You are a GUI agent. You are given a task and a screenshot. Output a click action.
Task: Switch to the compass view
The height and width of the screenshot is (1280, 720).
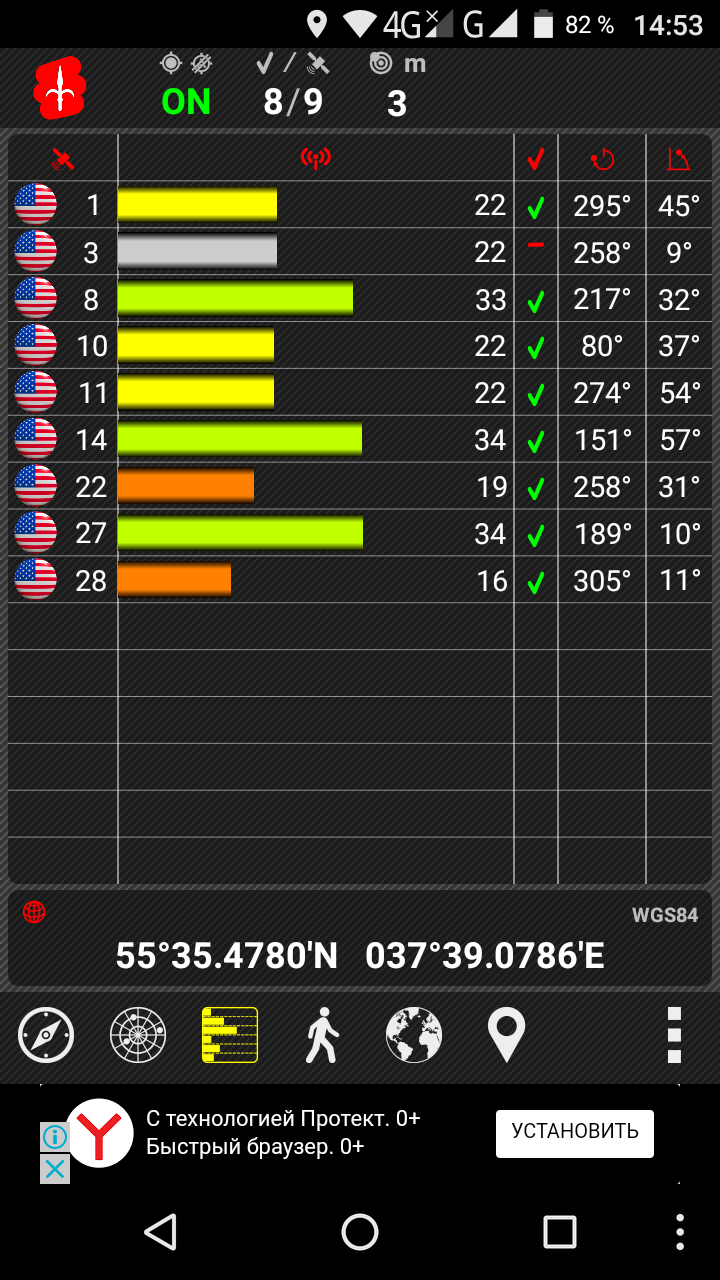pos(46,1035)
